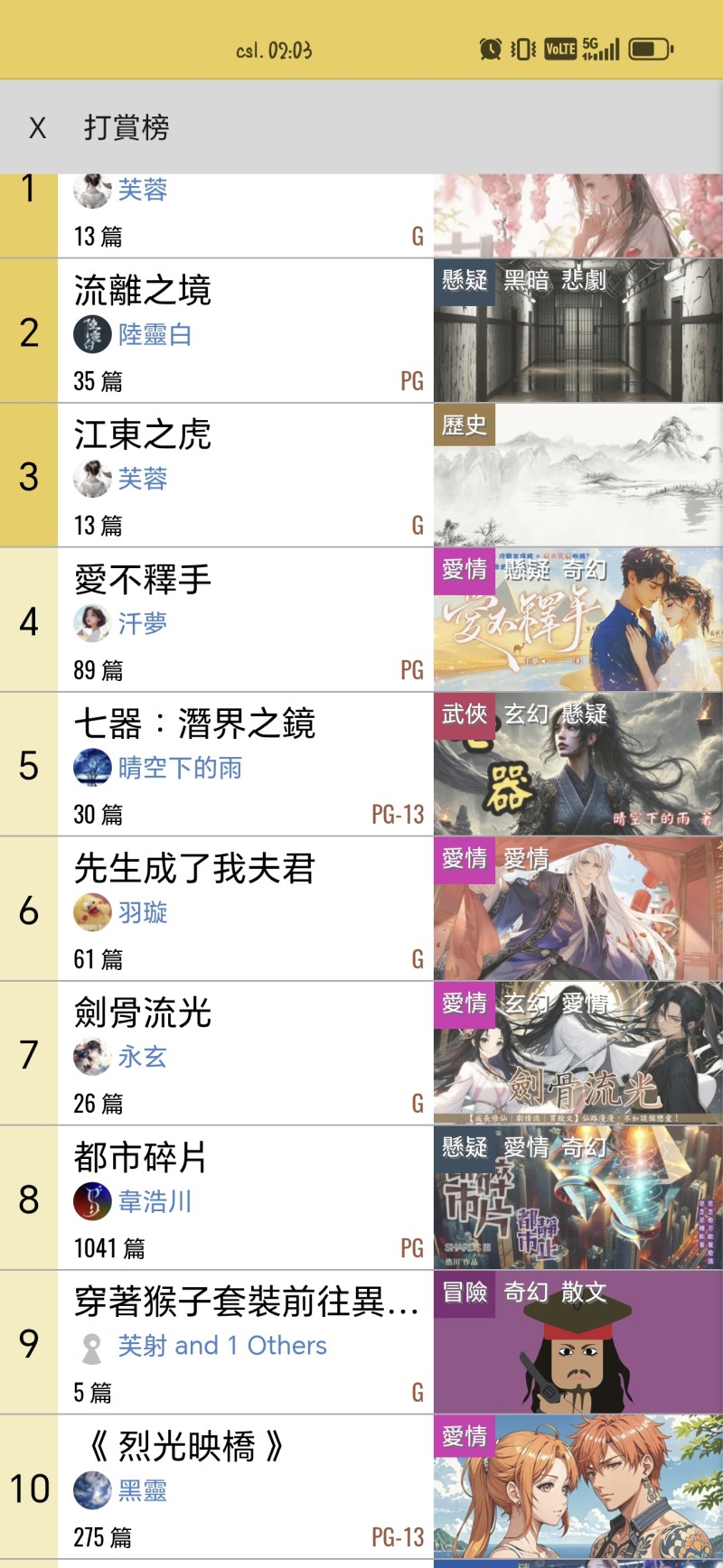View author 韋浩川's profile
This screenshot has height=1568, width=723.
[x=155, y=1202]
